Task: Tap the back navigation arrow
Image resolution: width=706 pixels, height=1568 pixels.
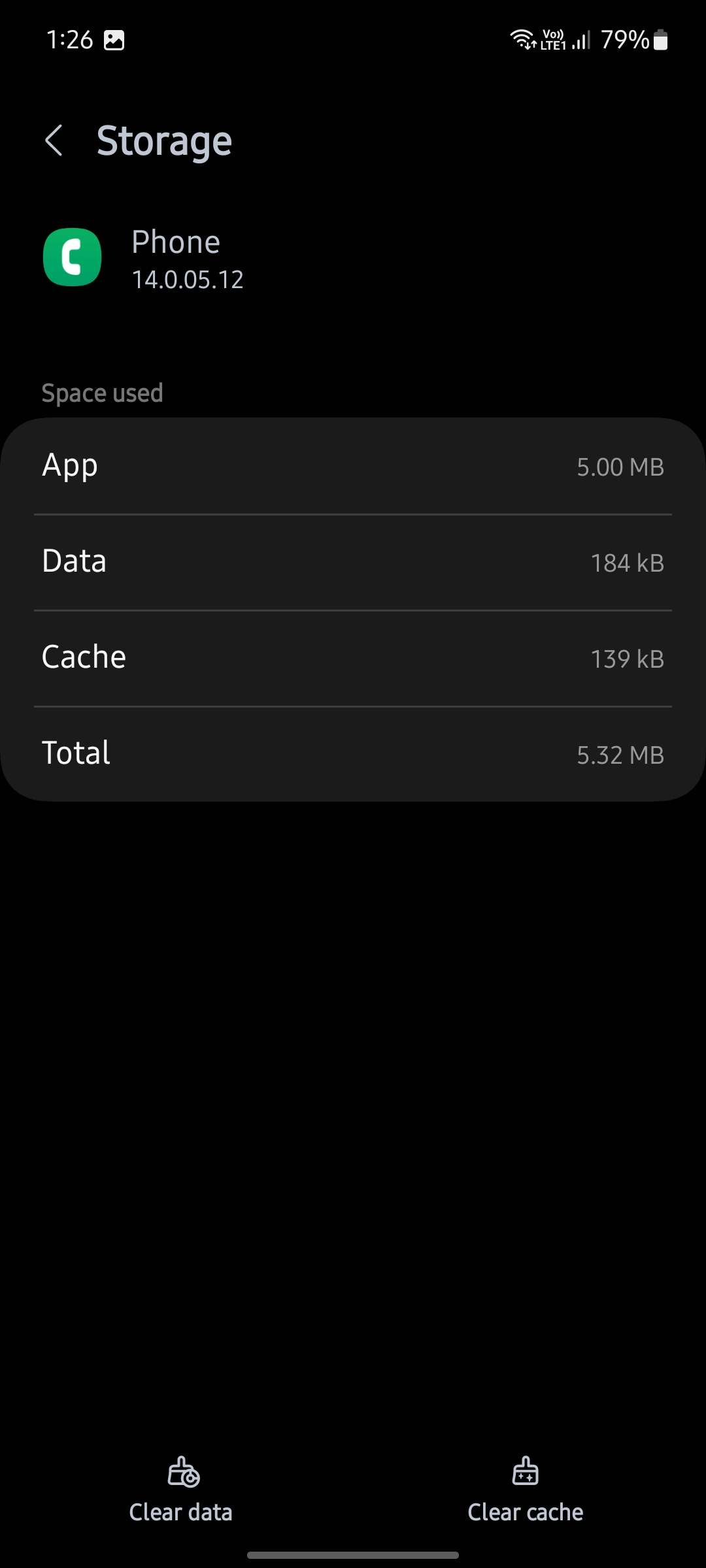Action: pos(54,140)
